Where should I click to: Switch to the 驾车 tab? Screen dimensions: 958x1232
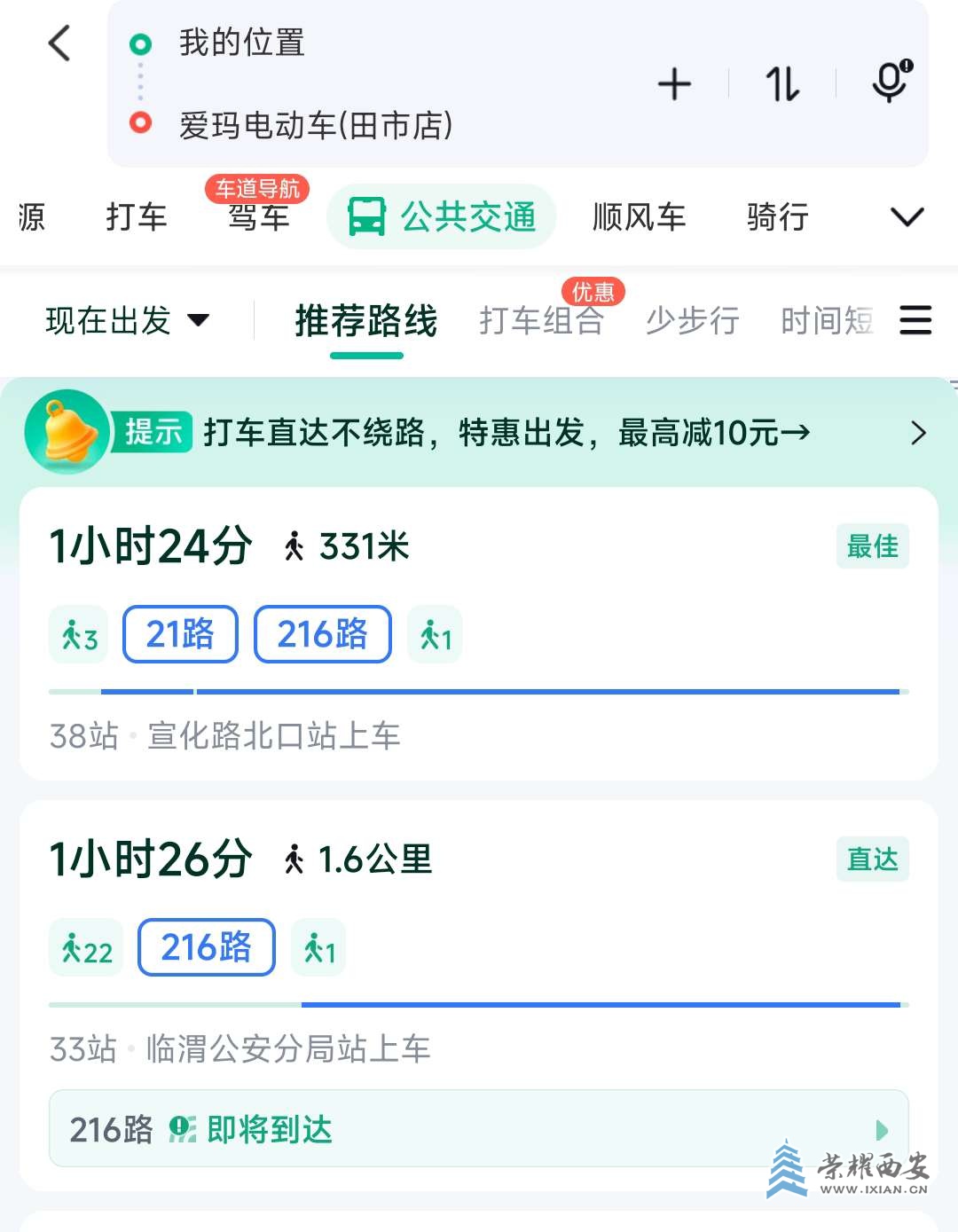tap(259, 216)
